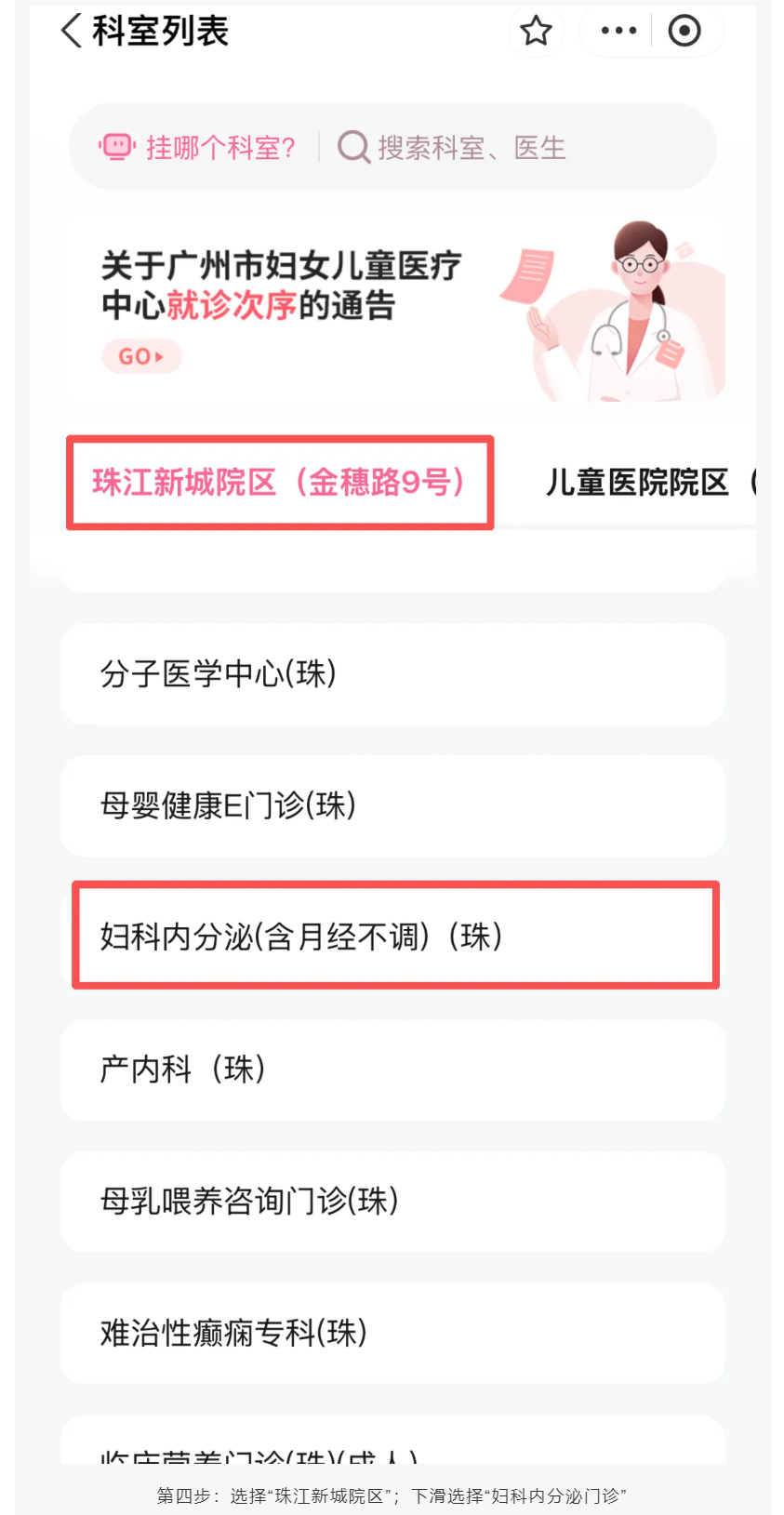Open 产内科(珠) department
The width and height of the screenshot is (784, 1515).
[x=392, y=1070]
